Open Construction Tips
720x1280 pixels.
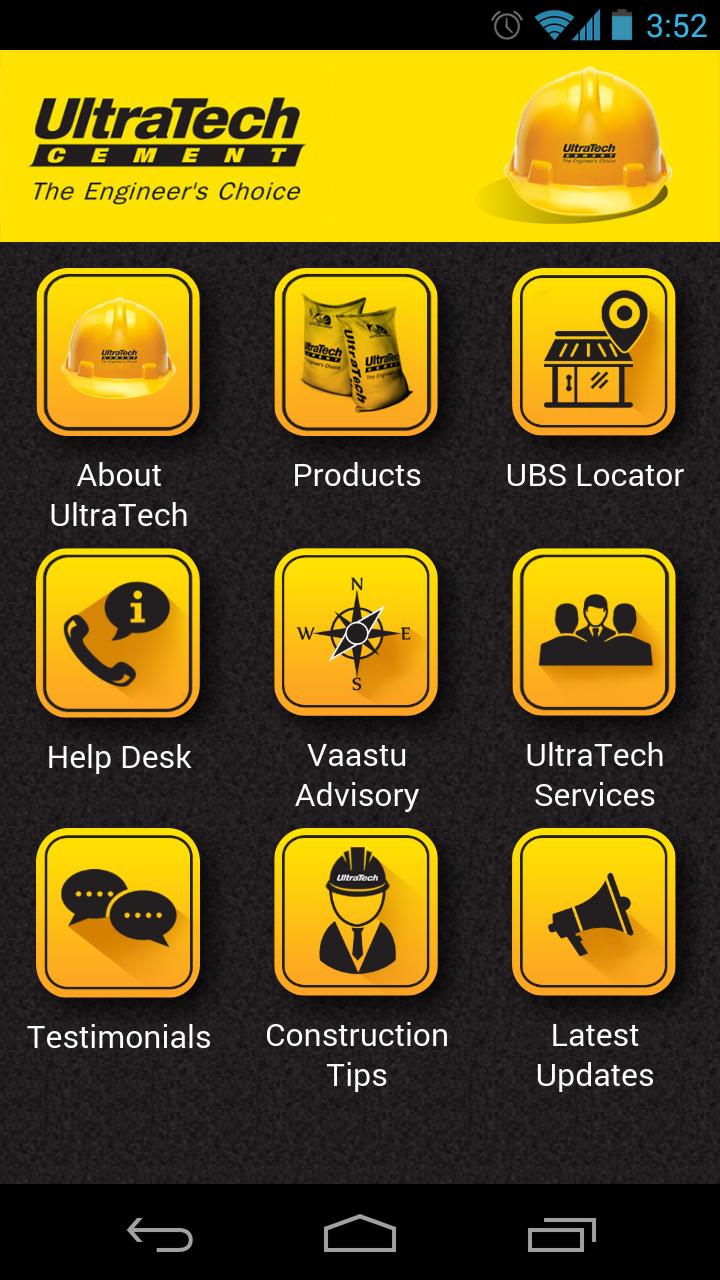click(x=356, y=912)
